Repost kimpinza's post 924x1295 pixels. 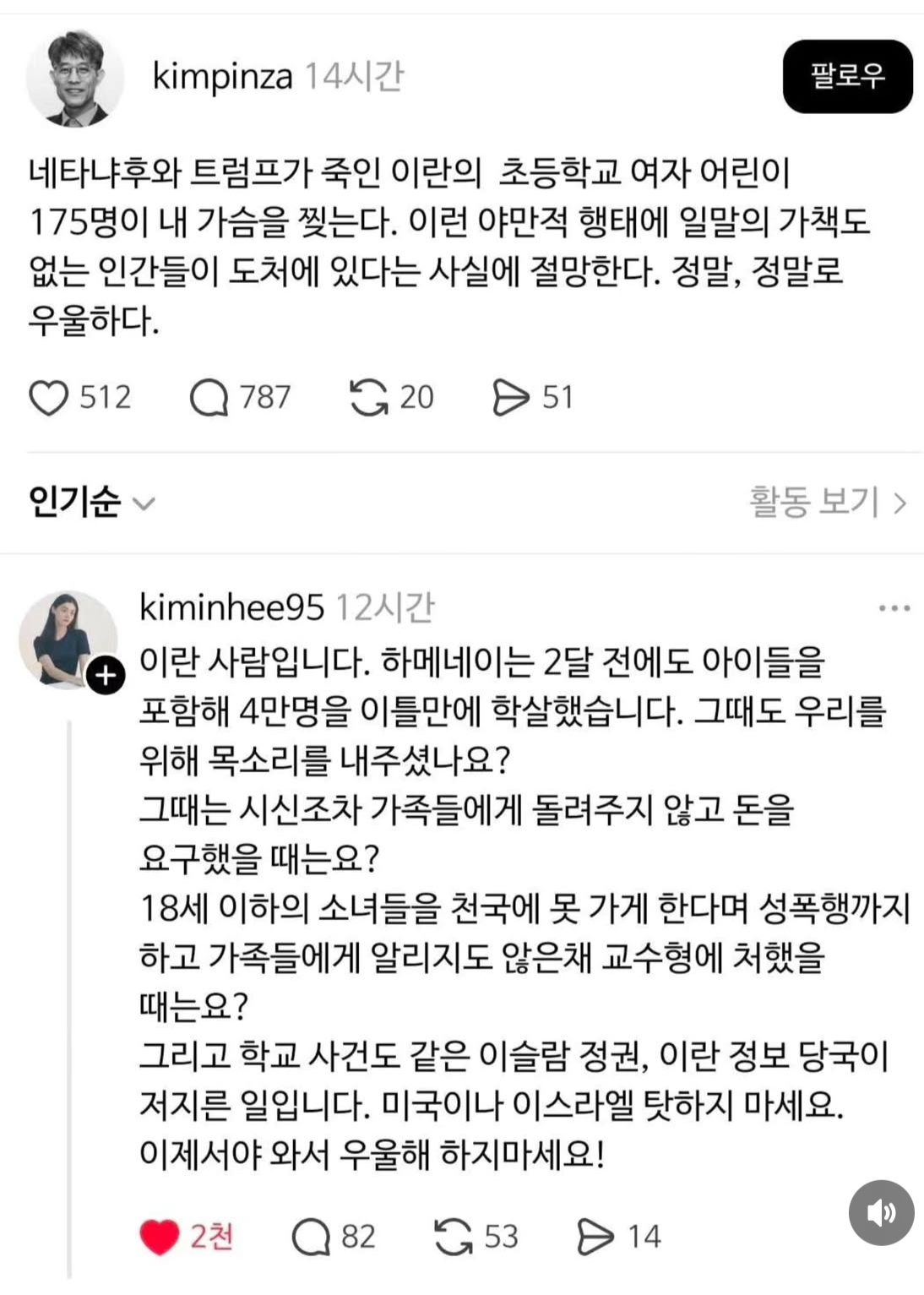[368, 397]
